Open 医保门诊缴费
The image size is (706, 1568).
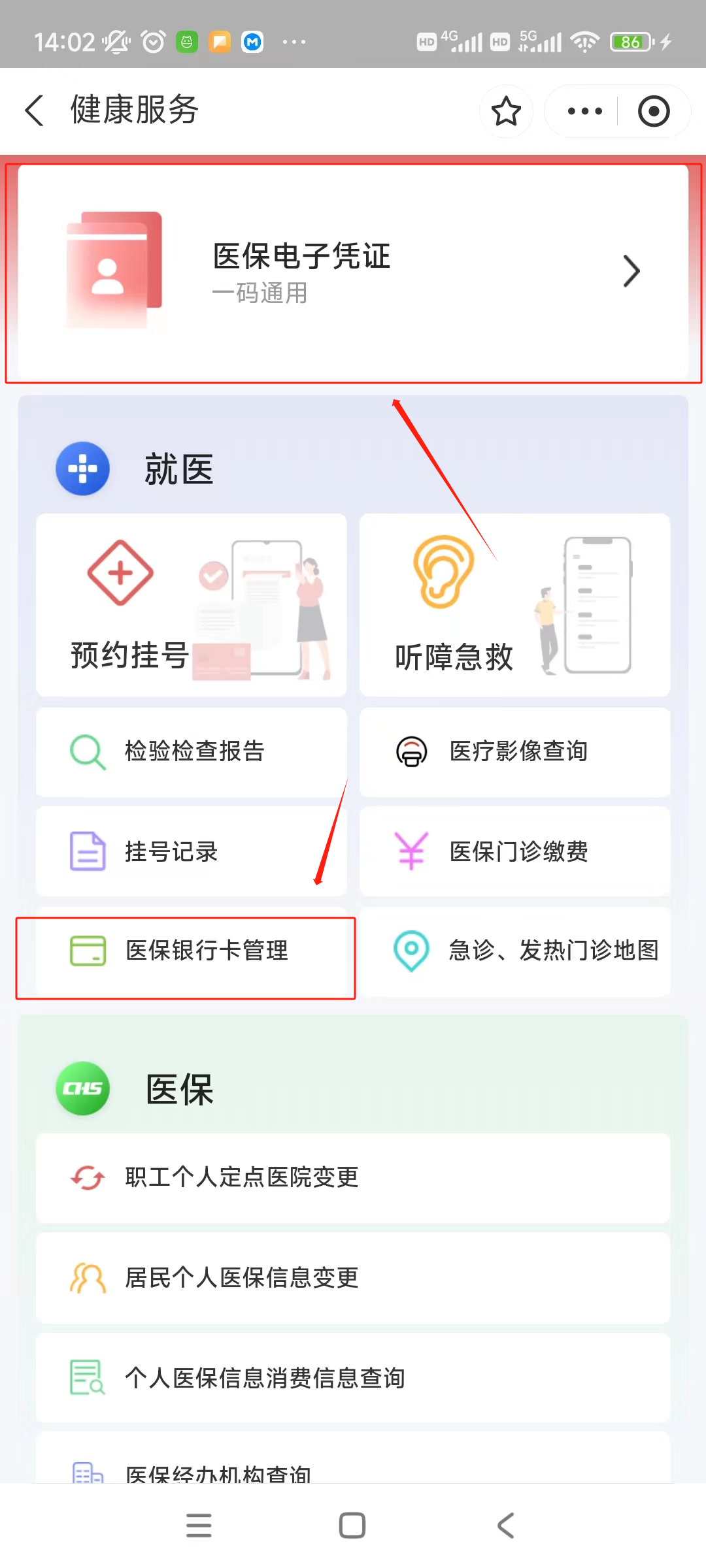[514, 851]
